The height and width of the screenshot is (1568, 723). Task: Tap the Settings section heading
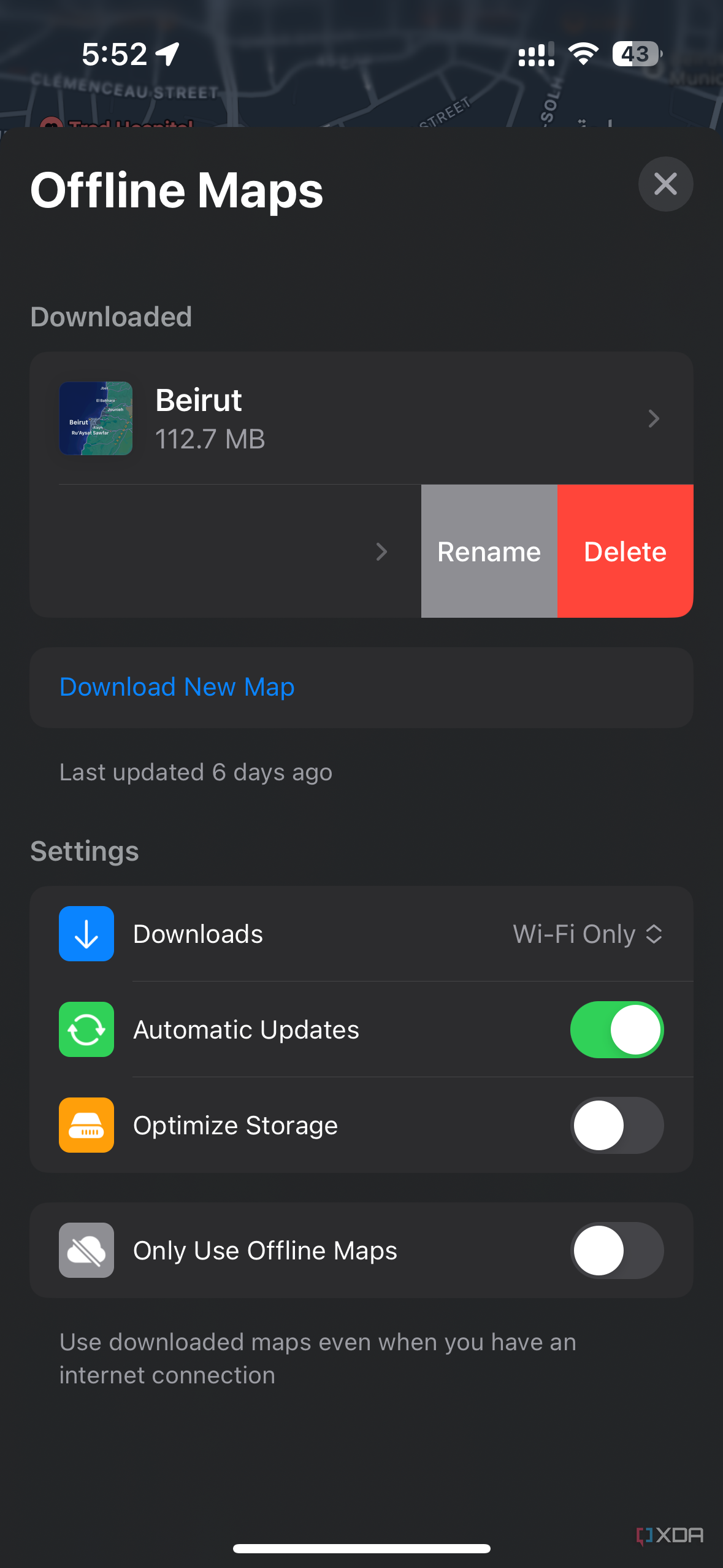84,850
